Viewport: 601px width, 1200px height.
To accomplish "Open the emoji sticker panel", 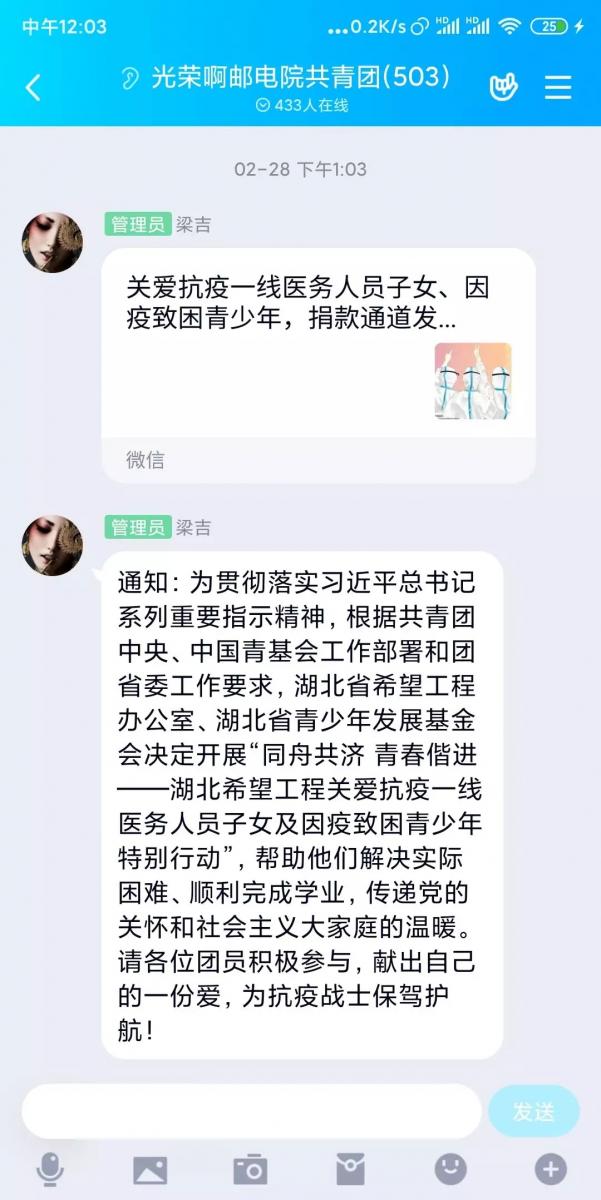I will point(450,1168).
